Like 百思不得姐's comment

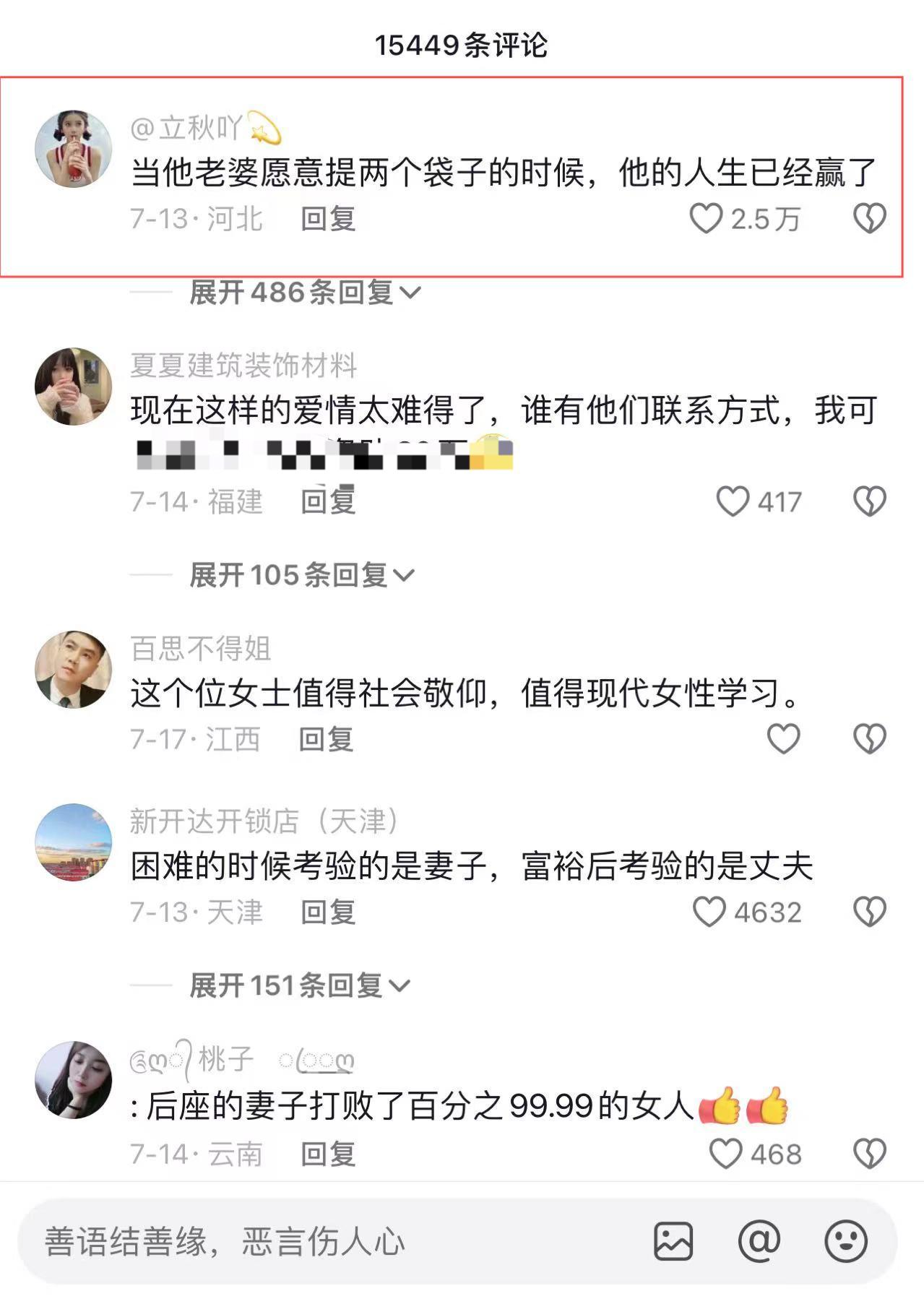pyautogui.click(x=783, y=739)
